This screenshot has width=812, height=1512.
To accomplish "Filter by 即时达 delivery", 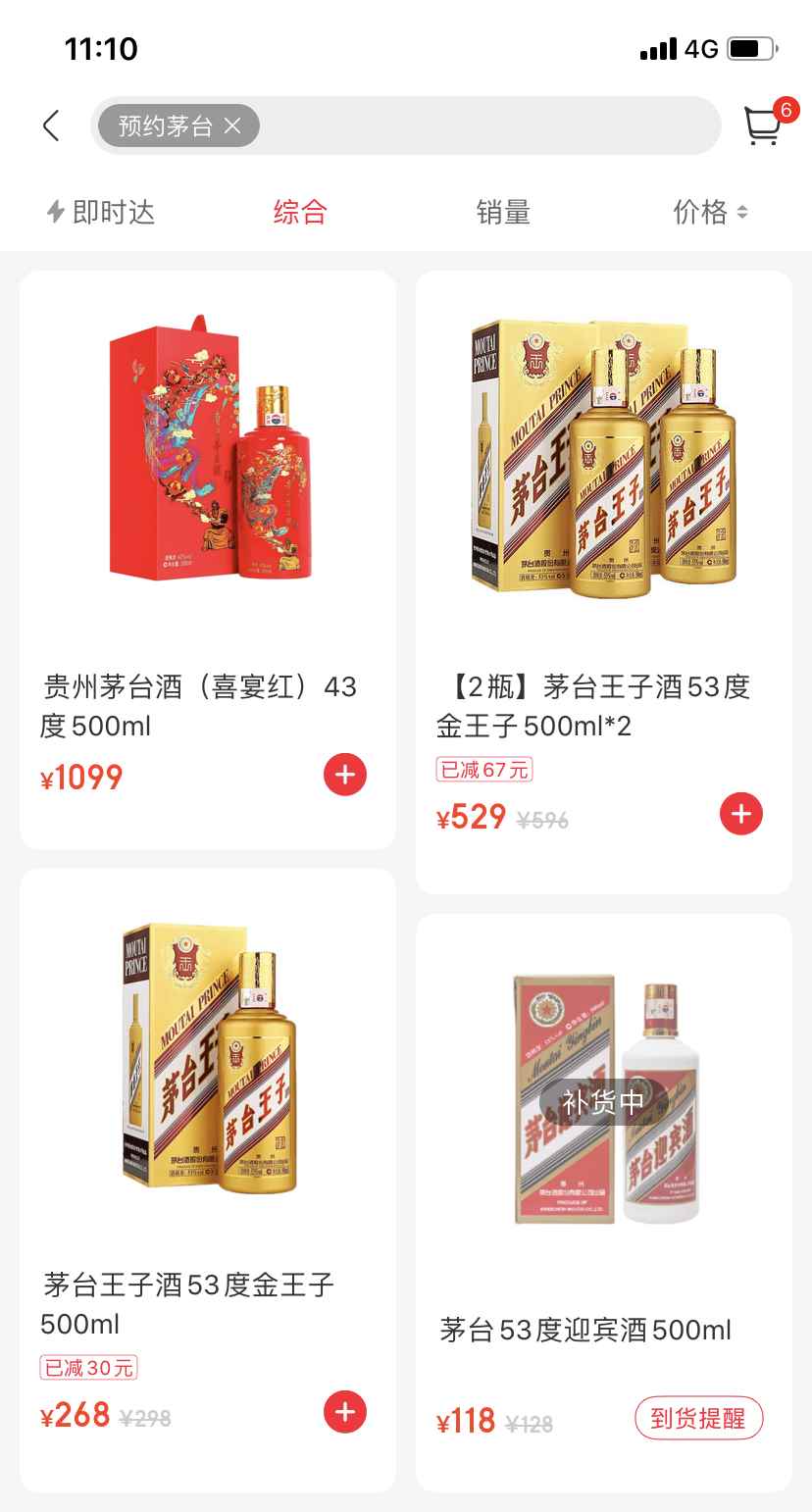I will coord(102,212).
